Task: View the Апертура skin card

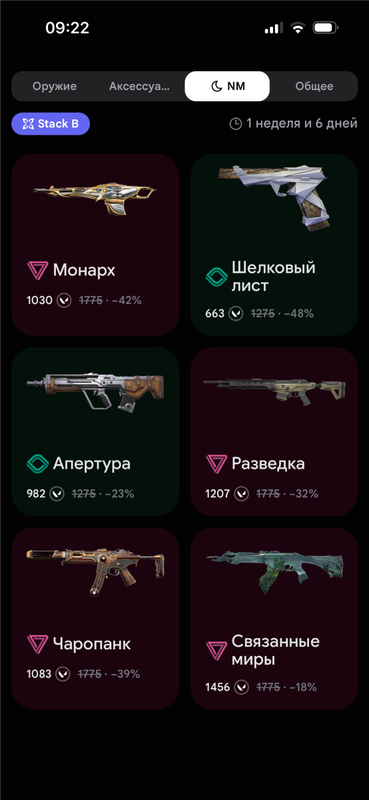Action: (x=95, y=432)
